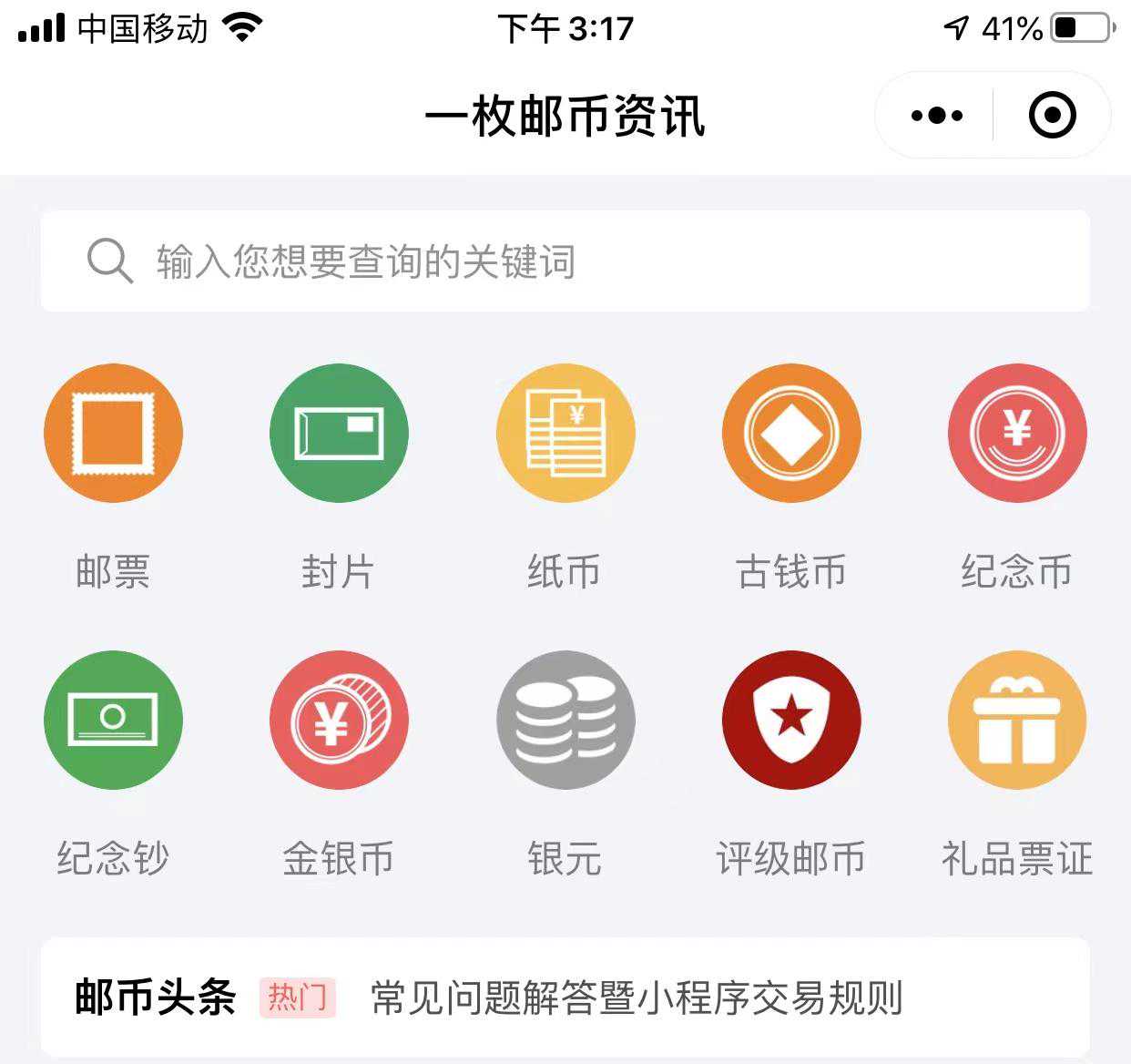Close the mini program via the circle icon
Screen dimensions: 1131x1064
tap(1052, 116)
